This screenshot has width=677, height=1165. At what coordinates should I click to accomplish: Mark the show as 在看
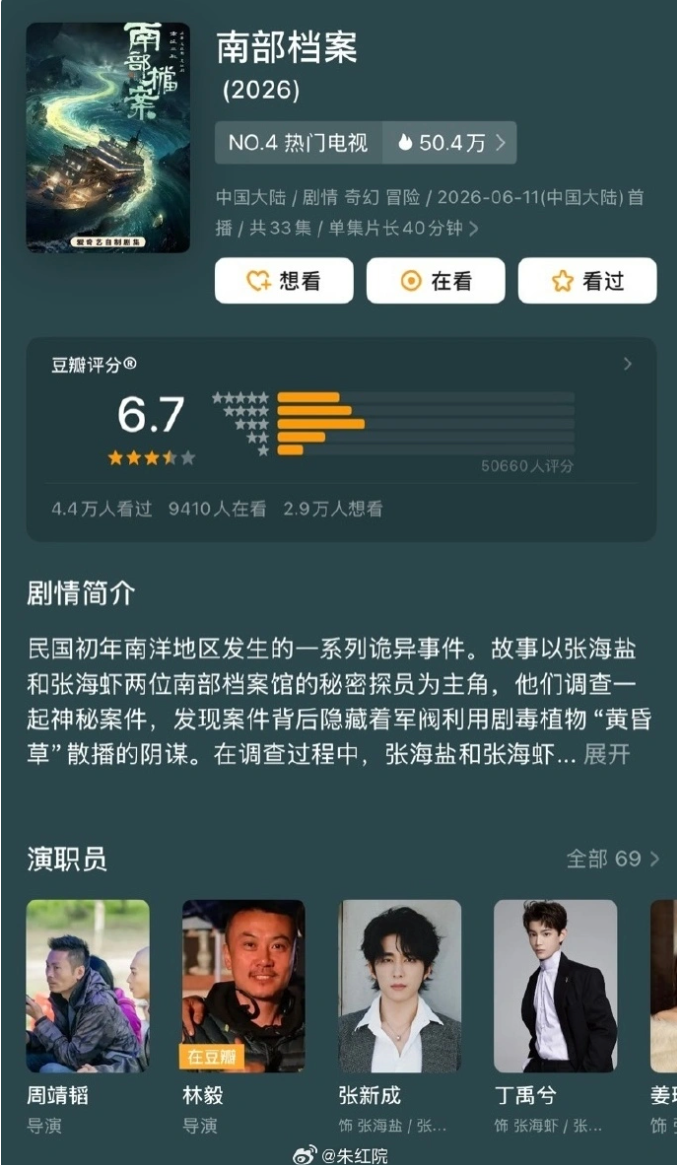pyautogui.click(x=435, y=281)
